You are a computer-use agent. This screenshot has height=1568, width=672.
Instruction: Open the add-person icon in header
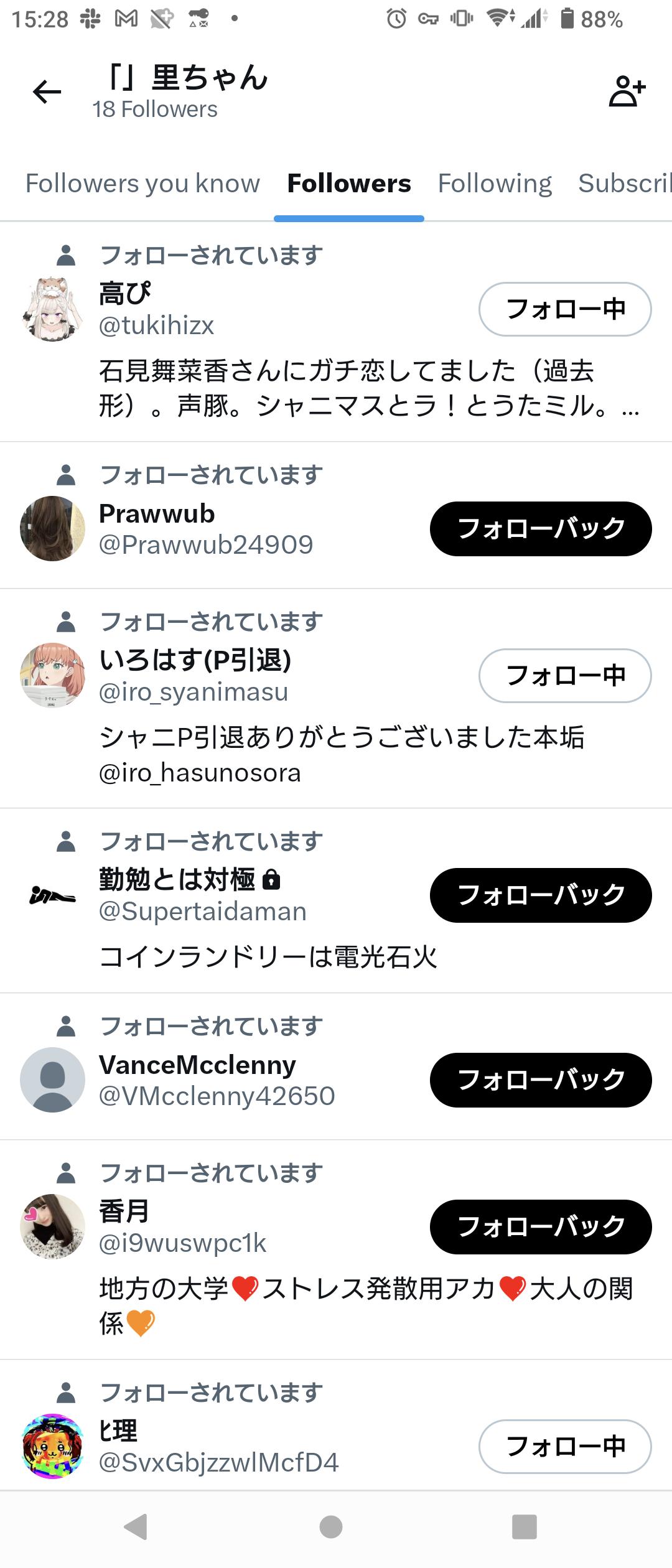(x=627, y=92)
